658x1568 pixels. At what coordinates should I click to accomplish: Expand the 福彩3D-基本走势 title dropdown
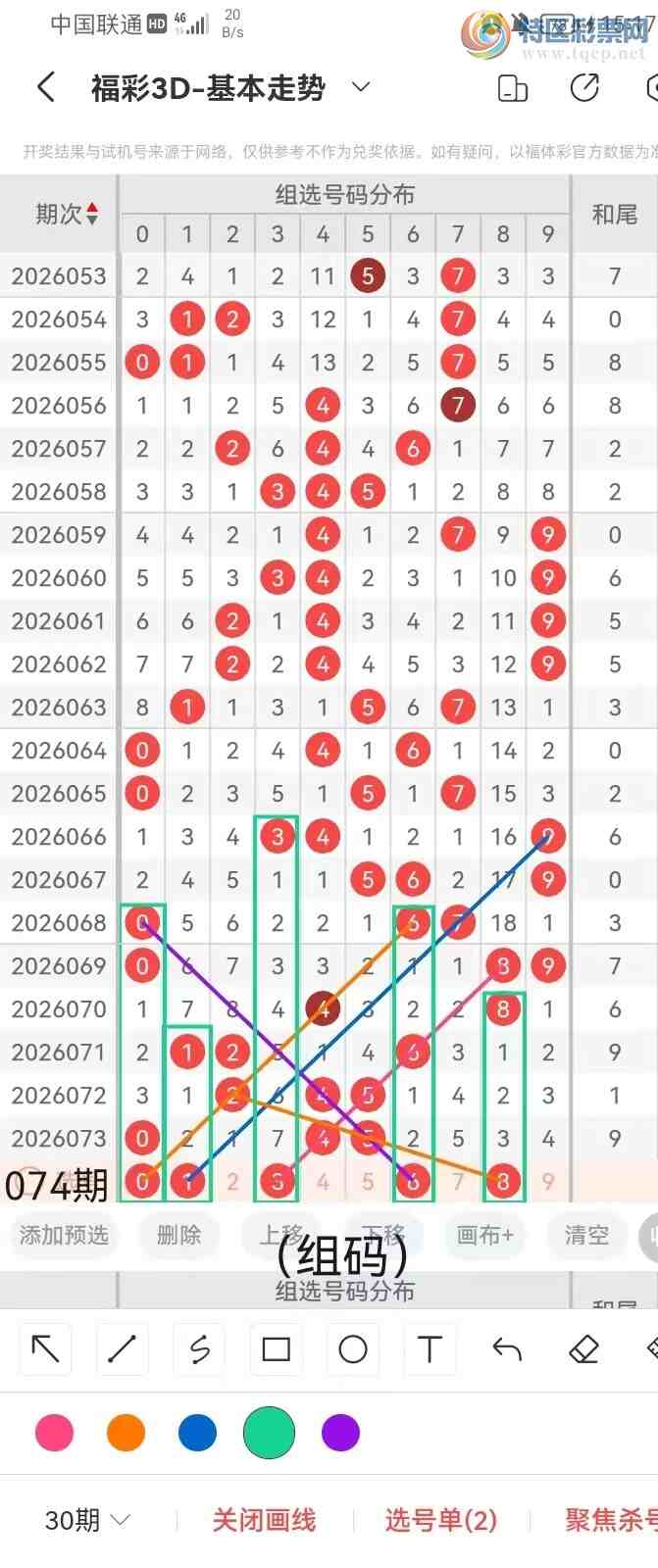click(x=361, y=87)
